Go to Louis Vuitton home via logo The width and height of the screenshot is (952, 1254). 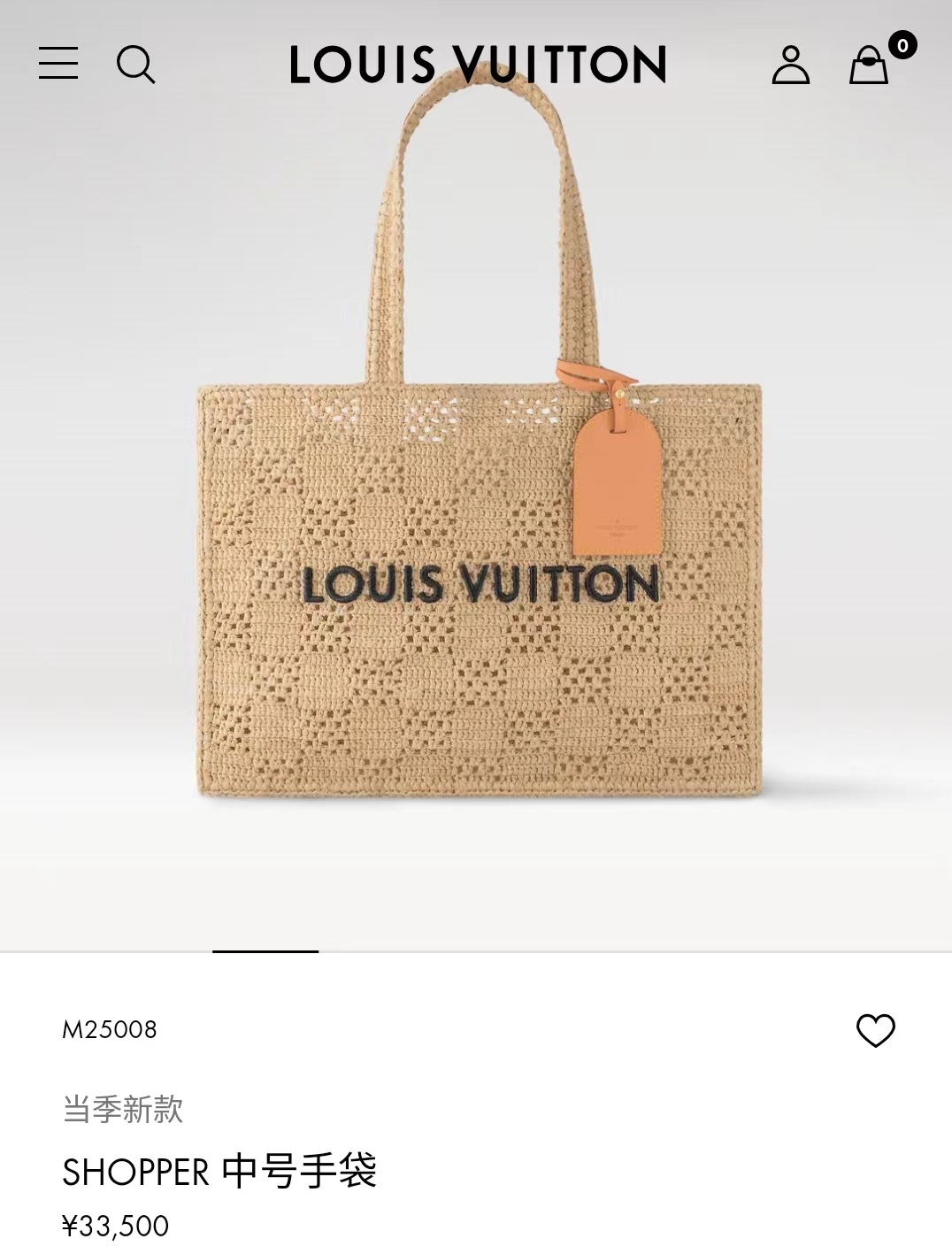pyautogui.click(x=478, y=65)
